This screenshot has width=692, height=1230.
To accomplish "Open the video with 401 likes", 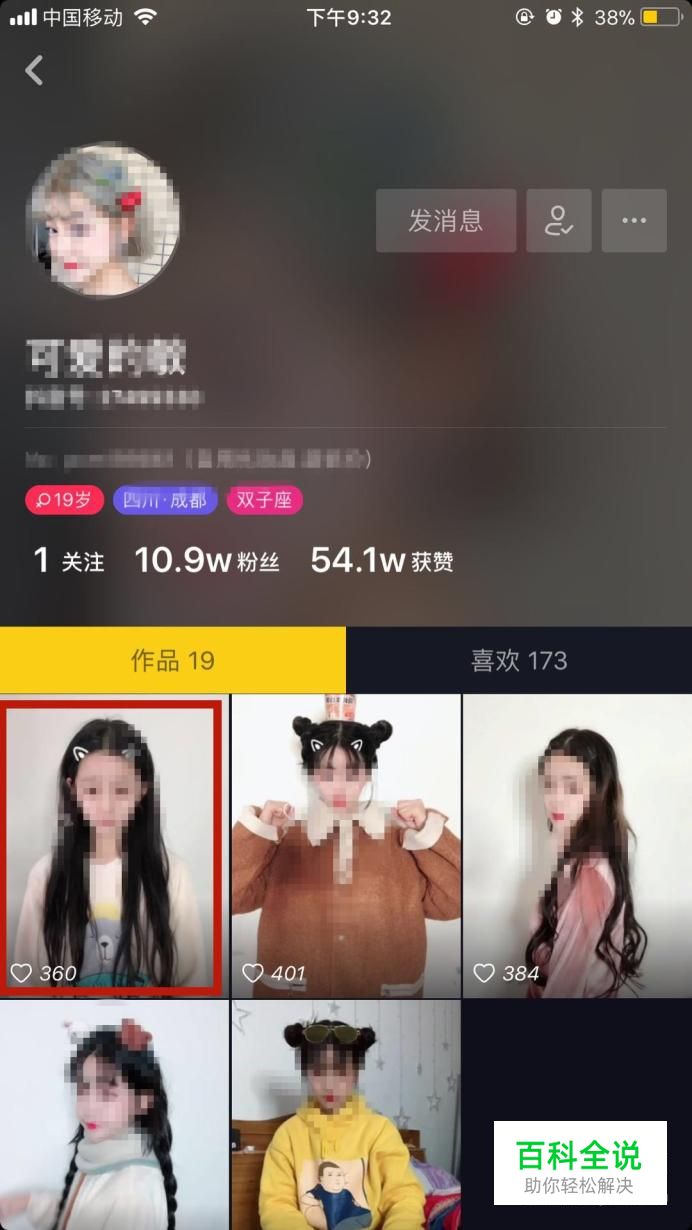I will [346, 846].
